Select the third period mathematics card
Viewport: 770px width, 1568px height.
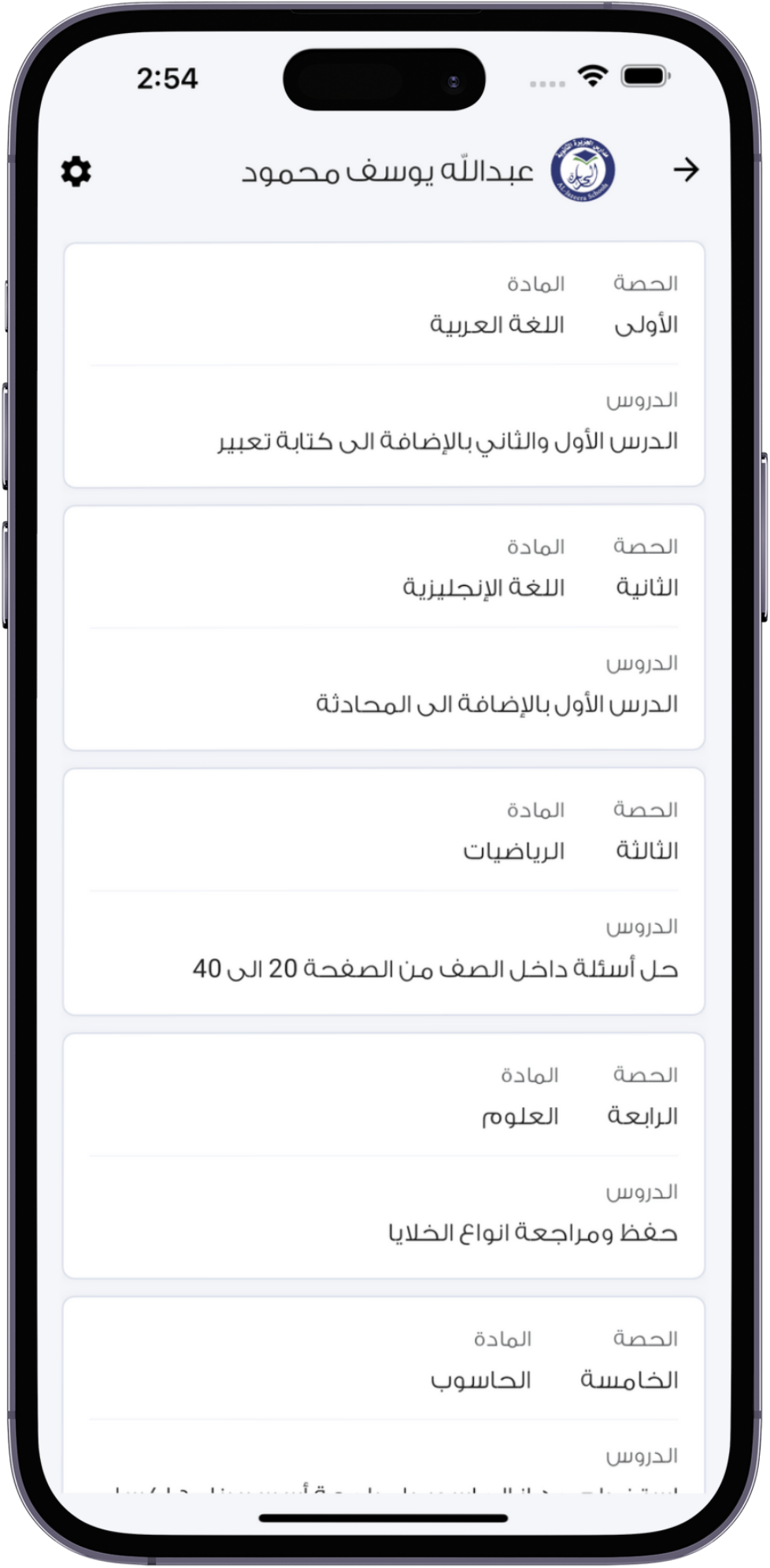[384, 891]
